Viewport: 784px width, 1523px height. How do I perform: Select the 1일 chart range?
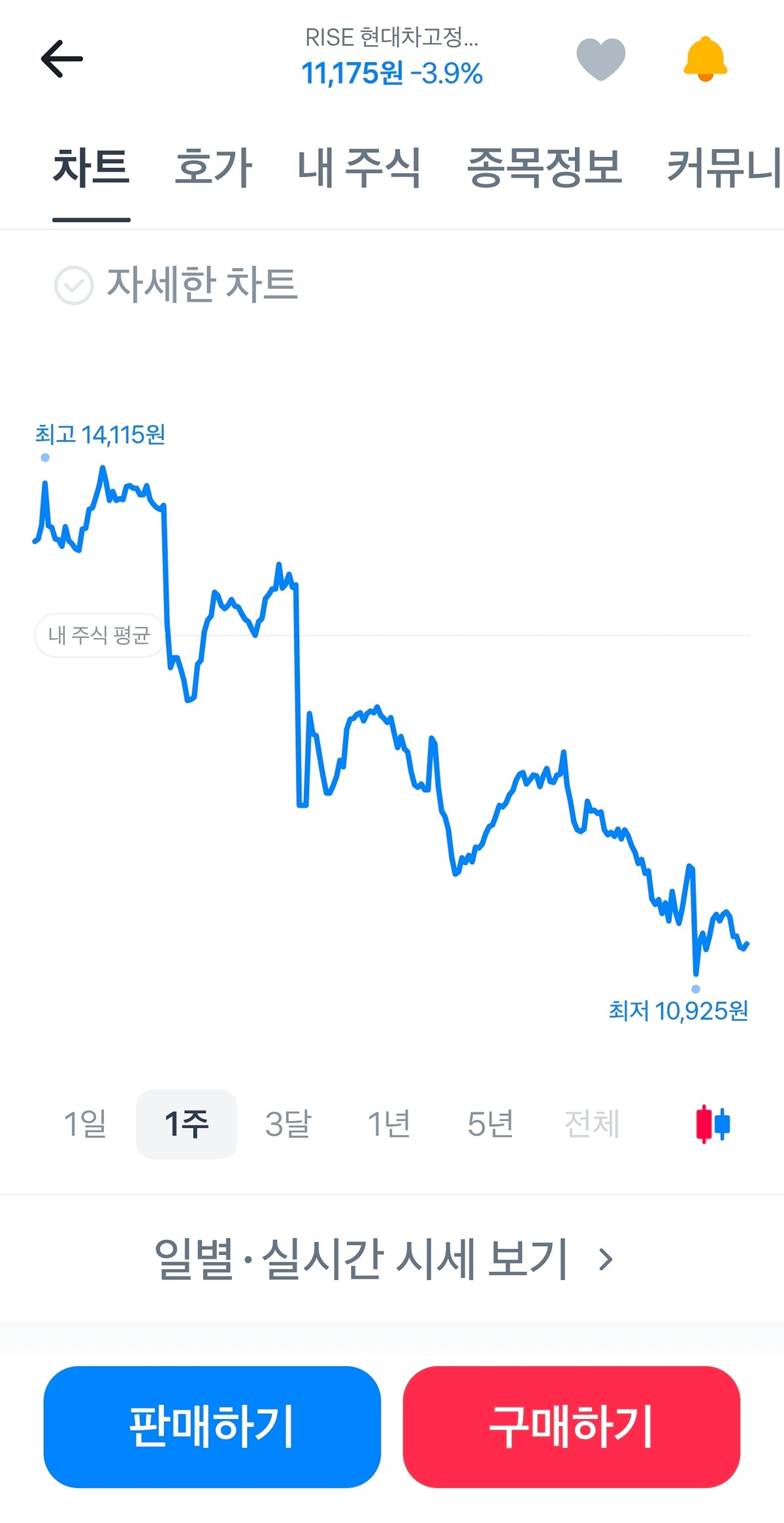click(x=85, y=1124)
